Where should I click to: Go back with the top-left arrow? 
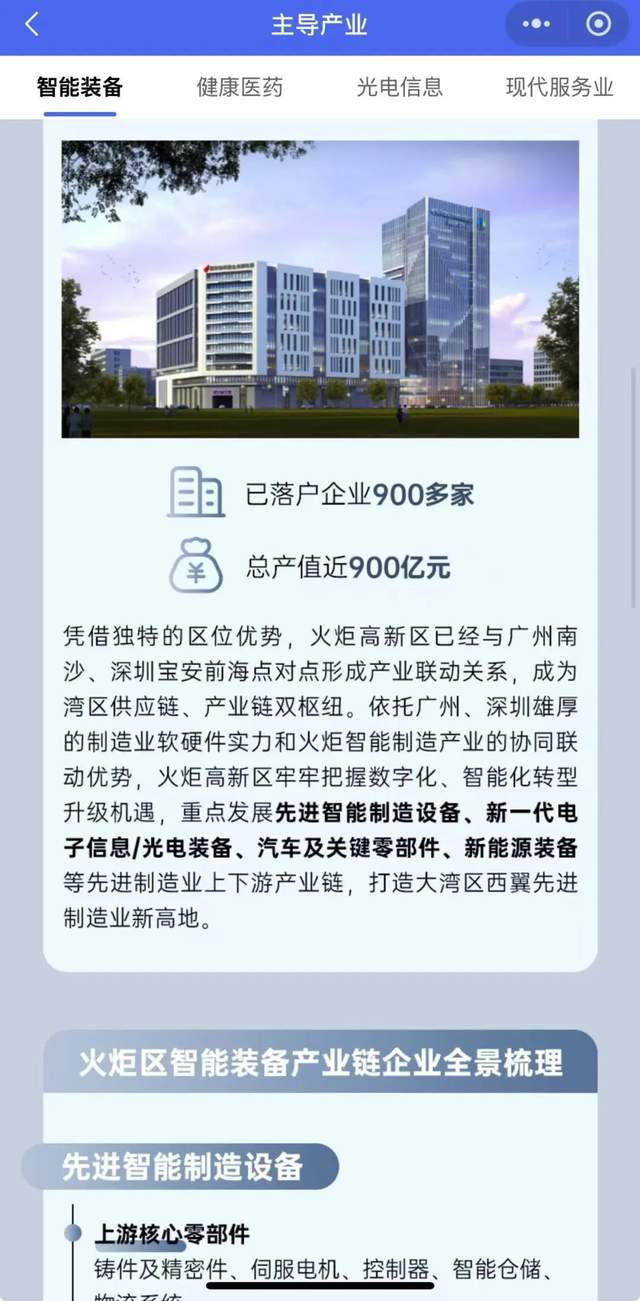pyautogui.click(x=32, y=25)
